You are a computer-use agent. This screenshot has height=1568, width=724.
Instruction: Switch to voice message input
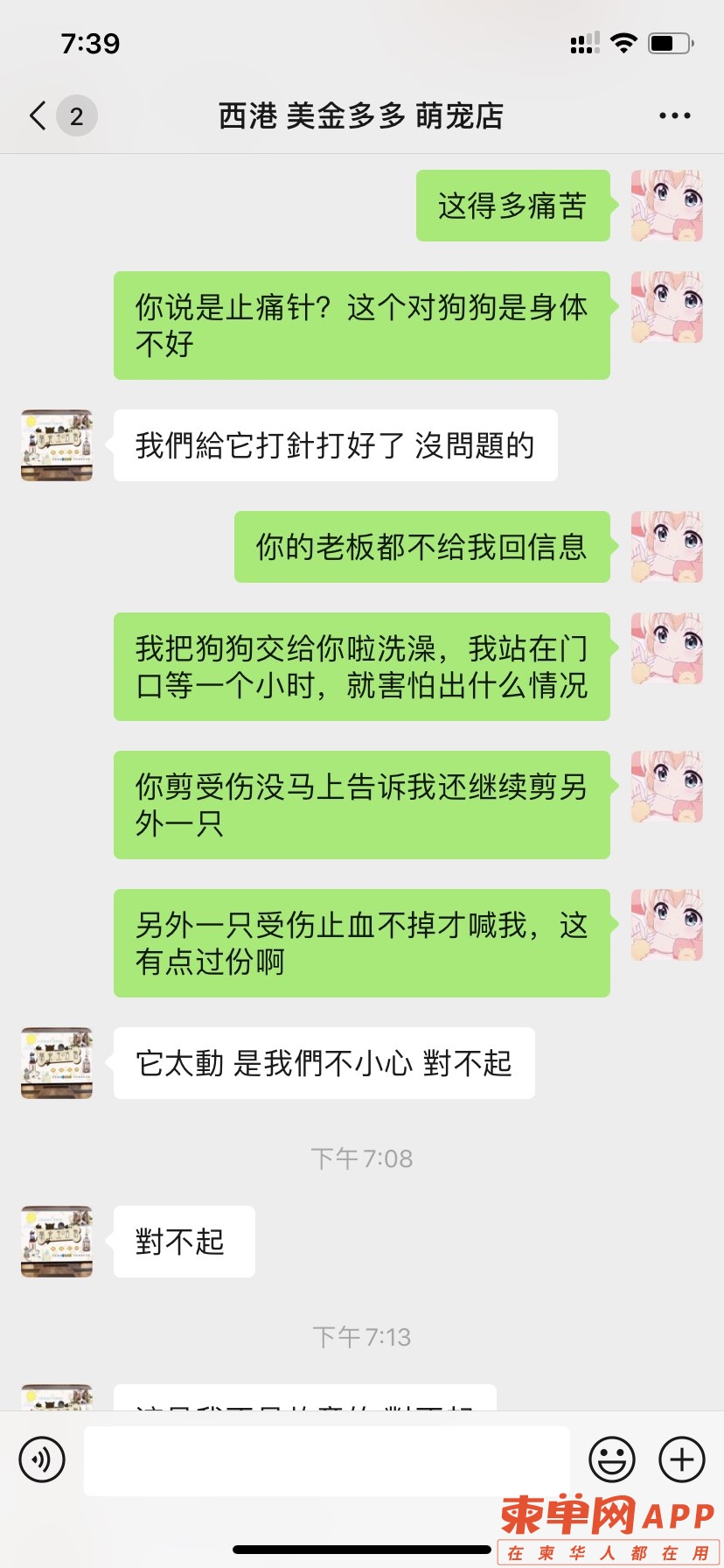pyautogui.click(x=42, y=1459)
